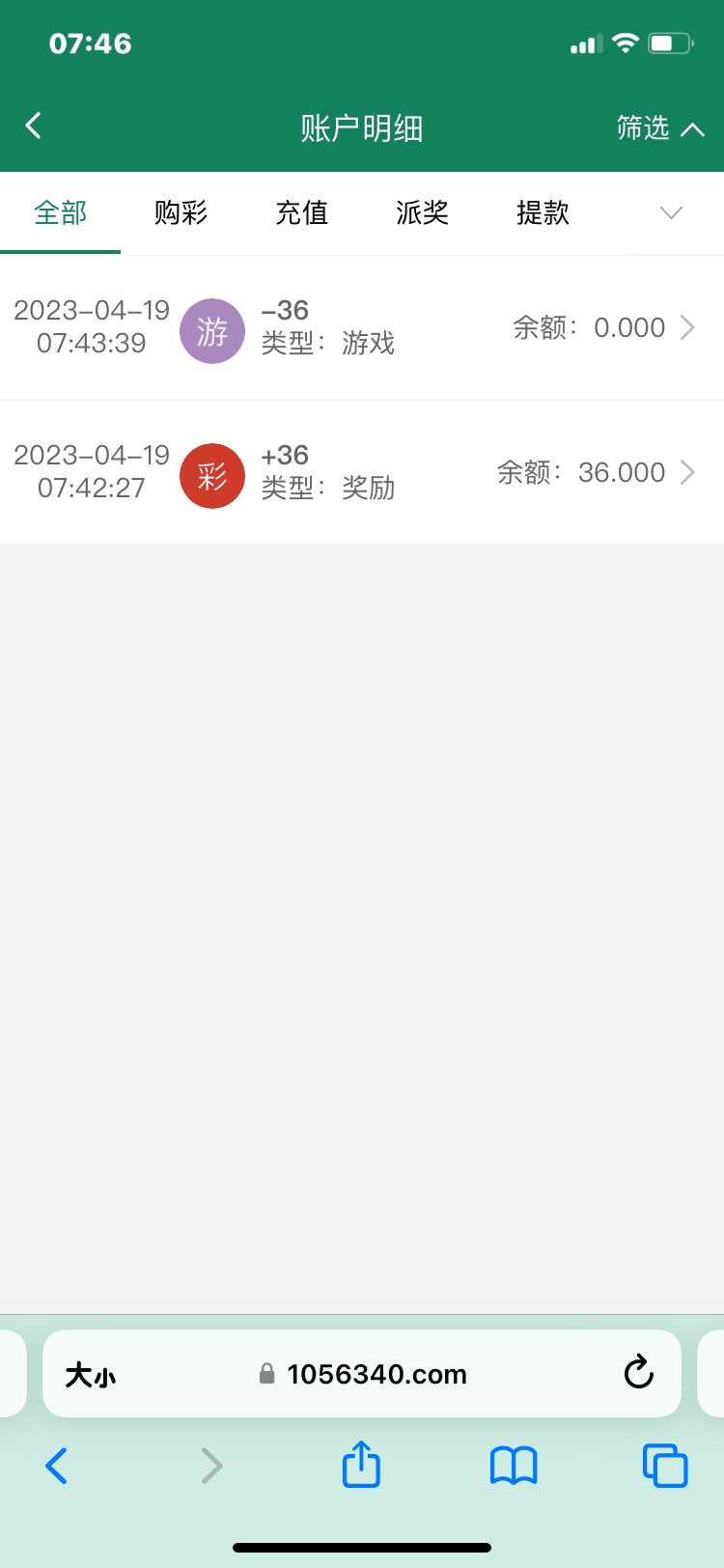
Task: Open Safari bookmarks icon
Action: coord(513,1465)
